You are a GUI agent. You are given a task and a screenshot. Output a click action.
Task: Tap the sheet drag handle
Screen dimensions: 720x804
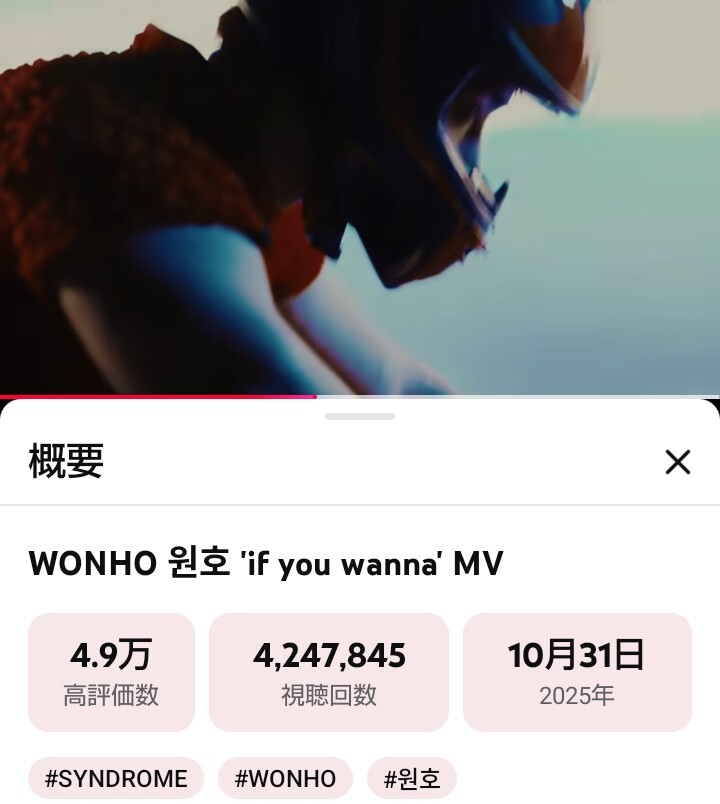tap(360, 416)
